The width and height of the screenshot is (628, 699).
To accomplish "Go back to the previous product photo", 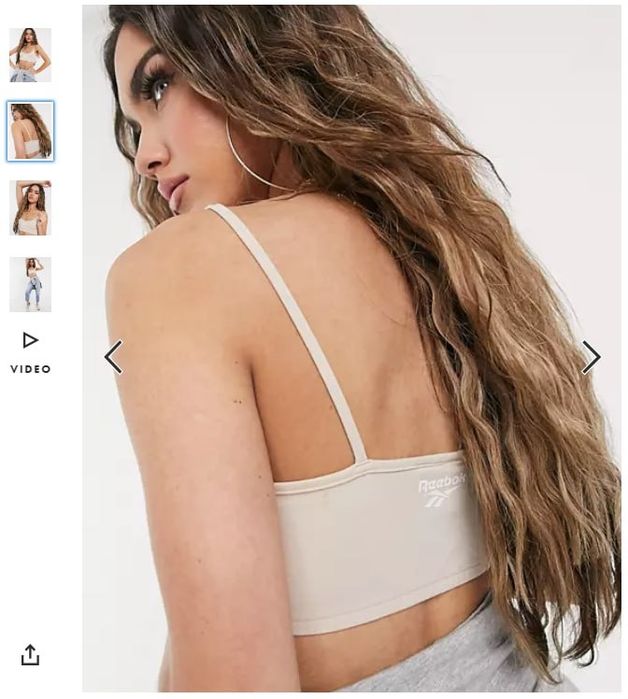I will click(x=114, y=357).
